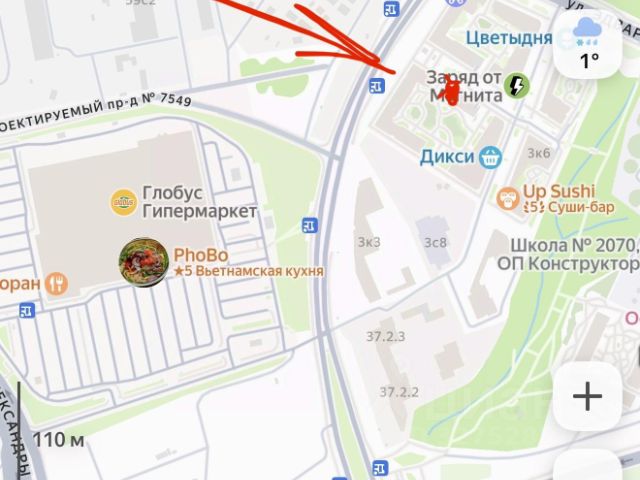Zoom in with the plus button
The height and width of the screenshot is (480, 640).
pyautogui.click(x=587, y=397)
